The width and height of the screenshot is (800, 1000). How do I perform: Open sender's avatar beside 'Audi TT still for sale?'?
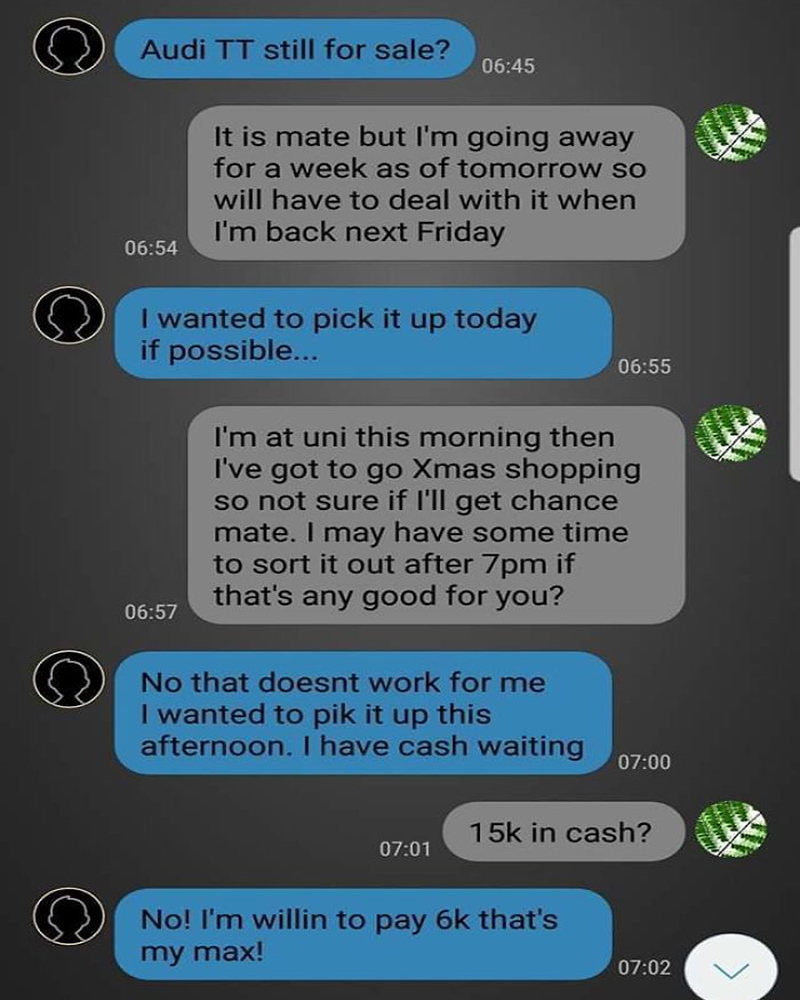(69, 48)
